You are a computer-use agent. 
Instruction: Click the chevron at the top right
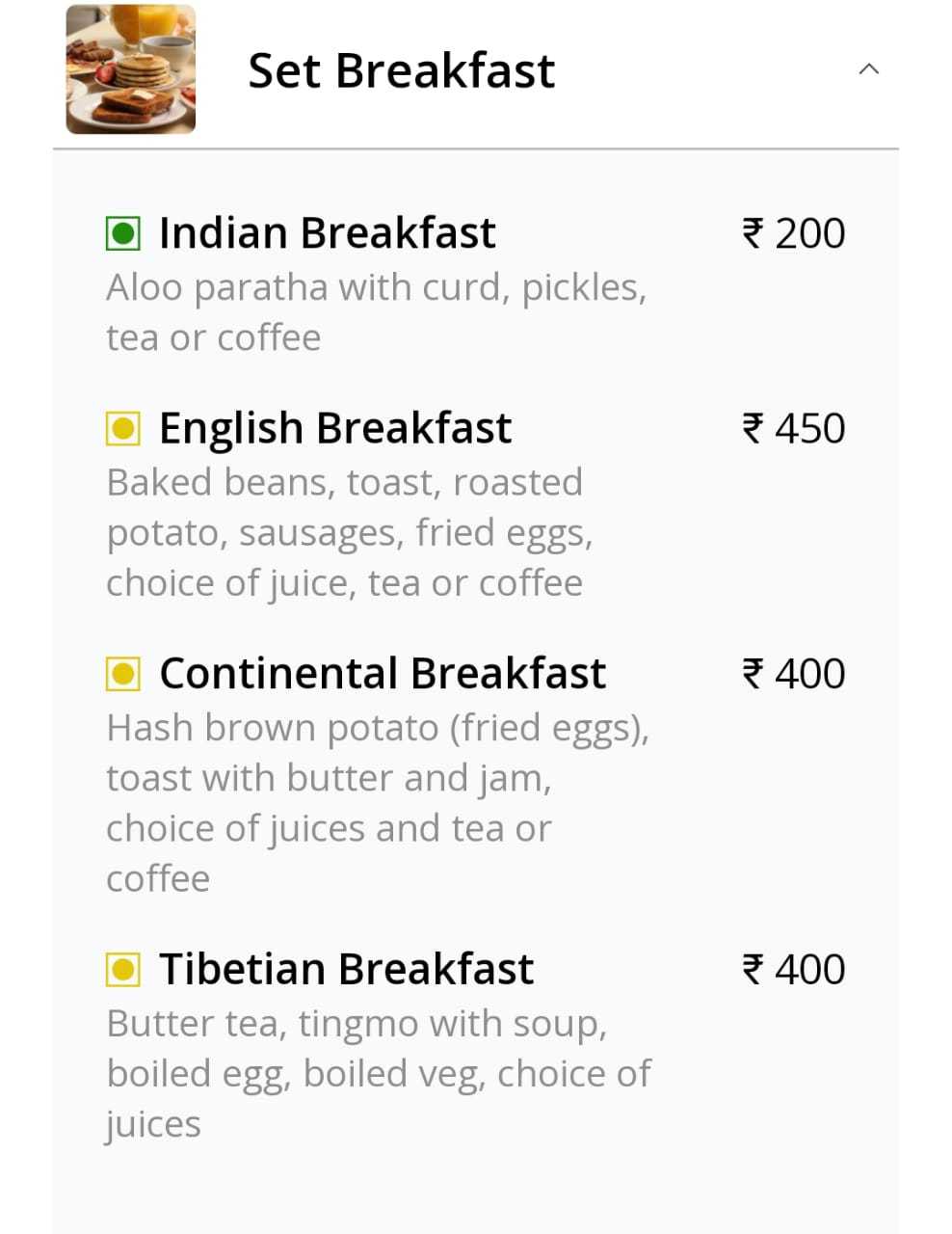869,69
